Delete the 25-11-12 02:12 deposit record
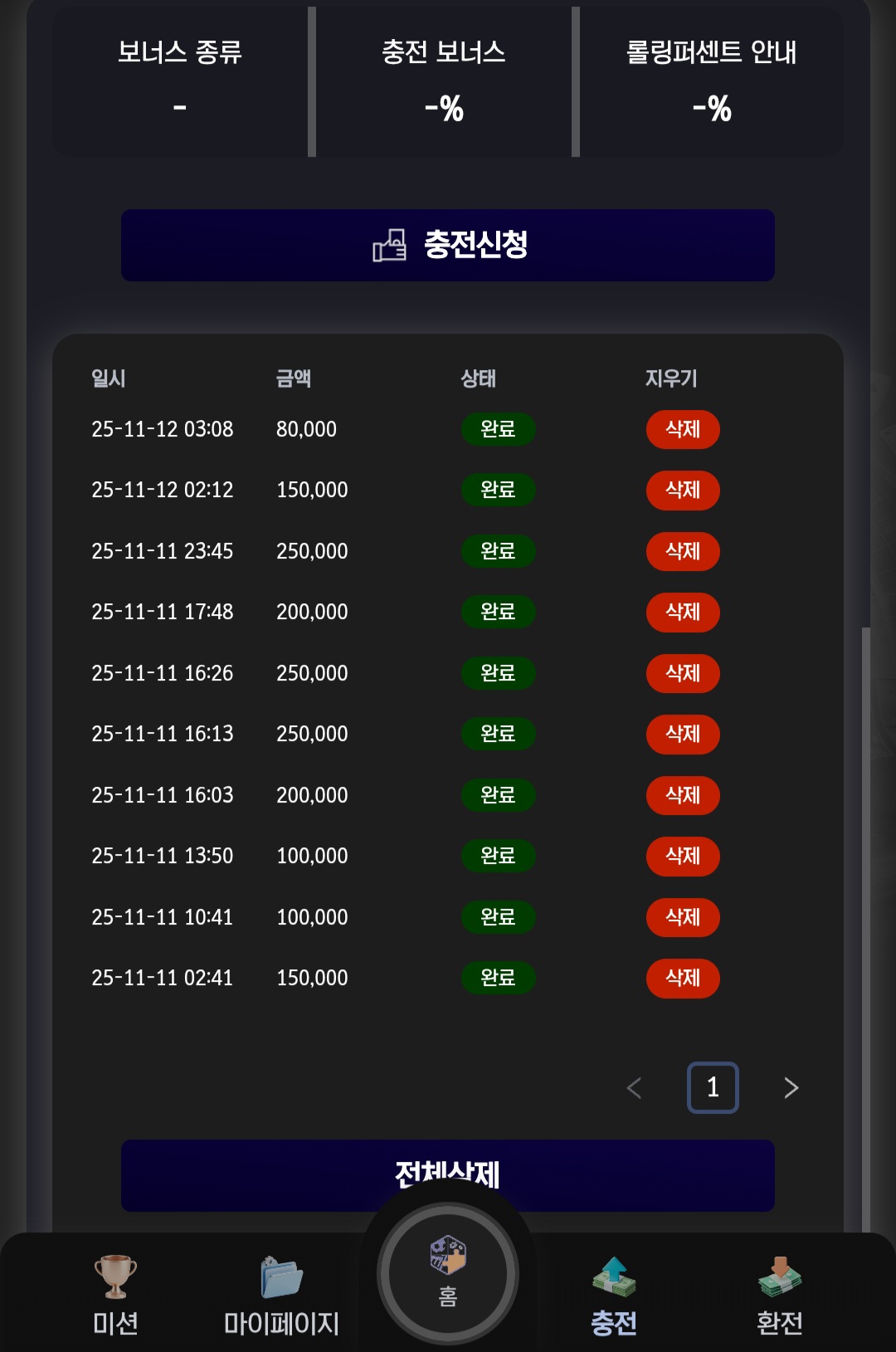Viewport: 896px width, 1352px height. [x=682, y=491]
